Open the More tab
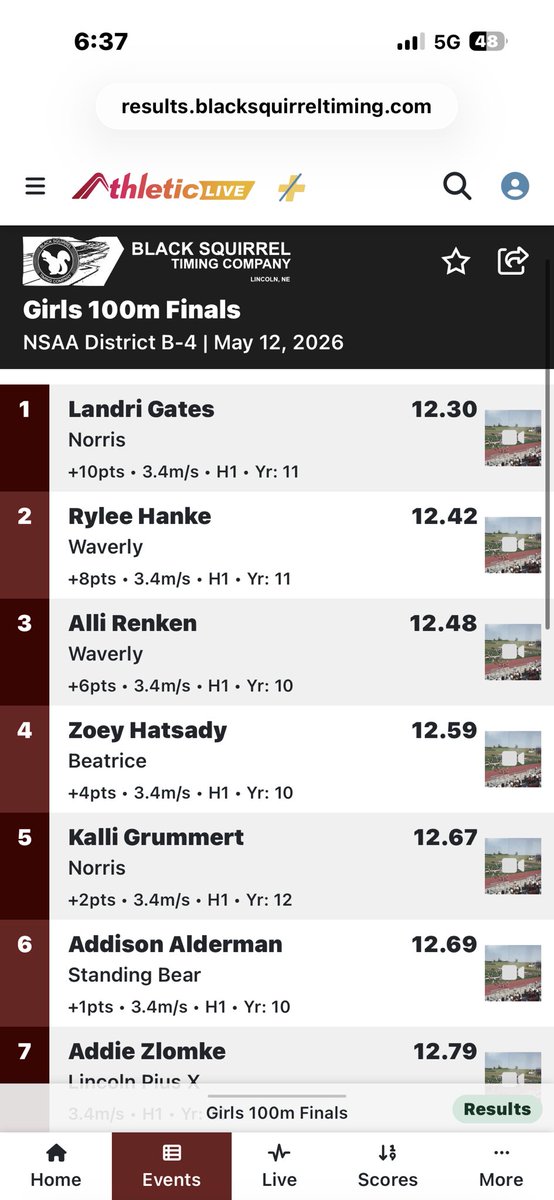 [x=501, y=1166]
